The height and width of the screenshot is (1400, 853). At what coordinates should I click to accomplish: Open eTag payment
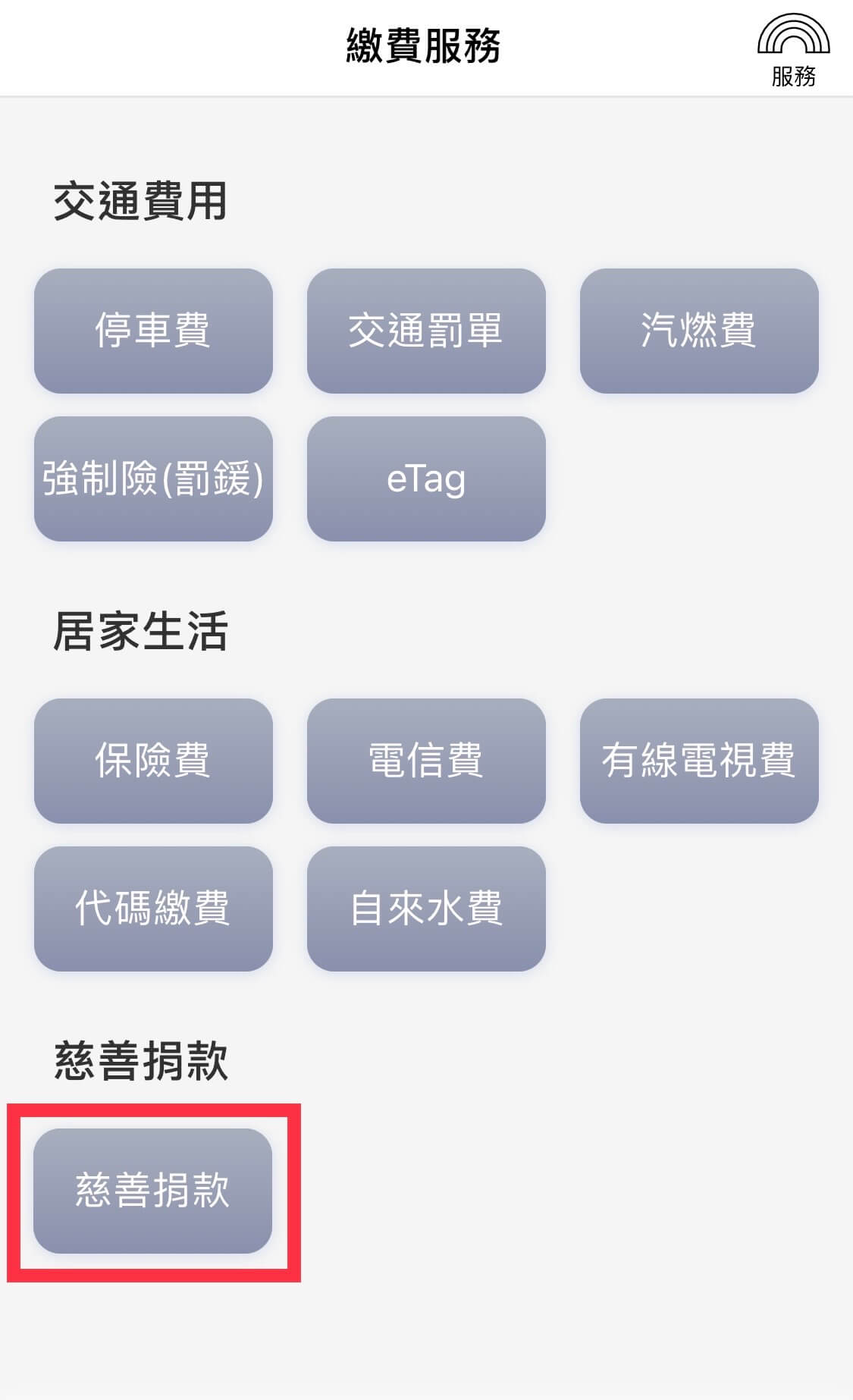pyautogui.click(x=426, y=479)
